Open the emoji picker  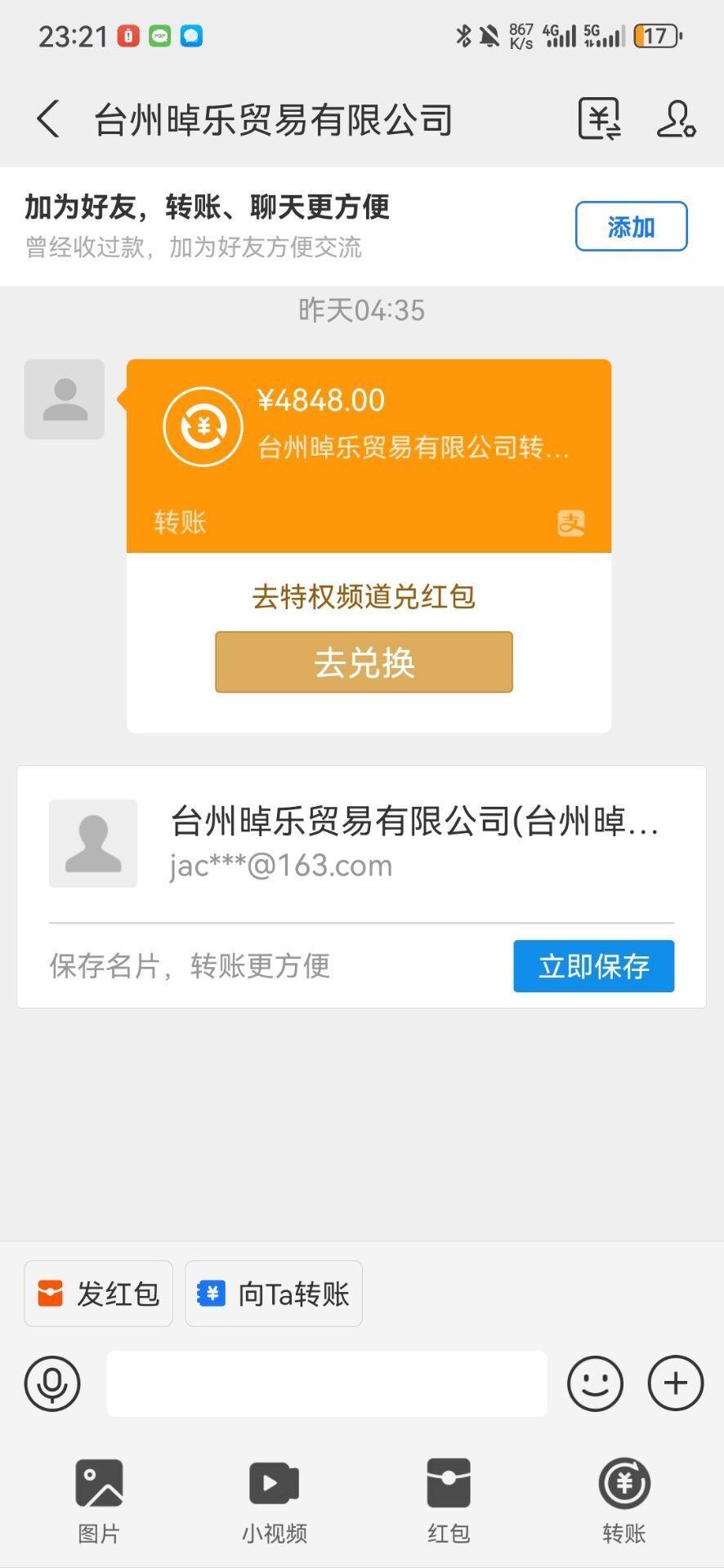click(595, 1383)
